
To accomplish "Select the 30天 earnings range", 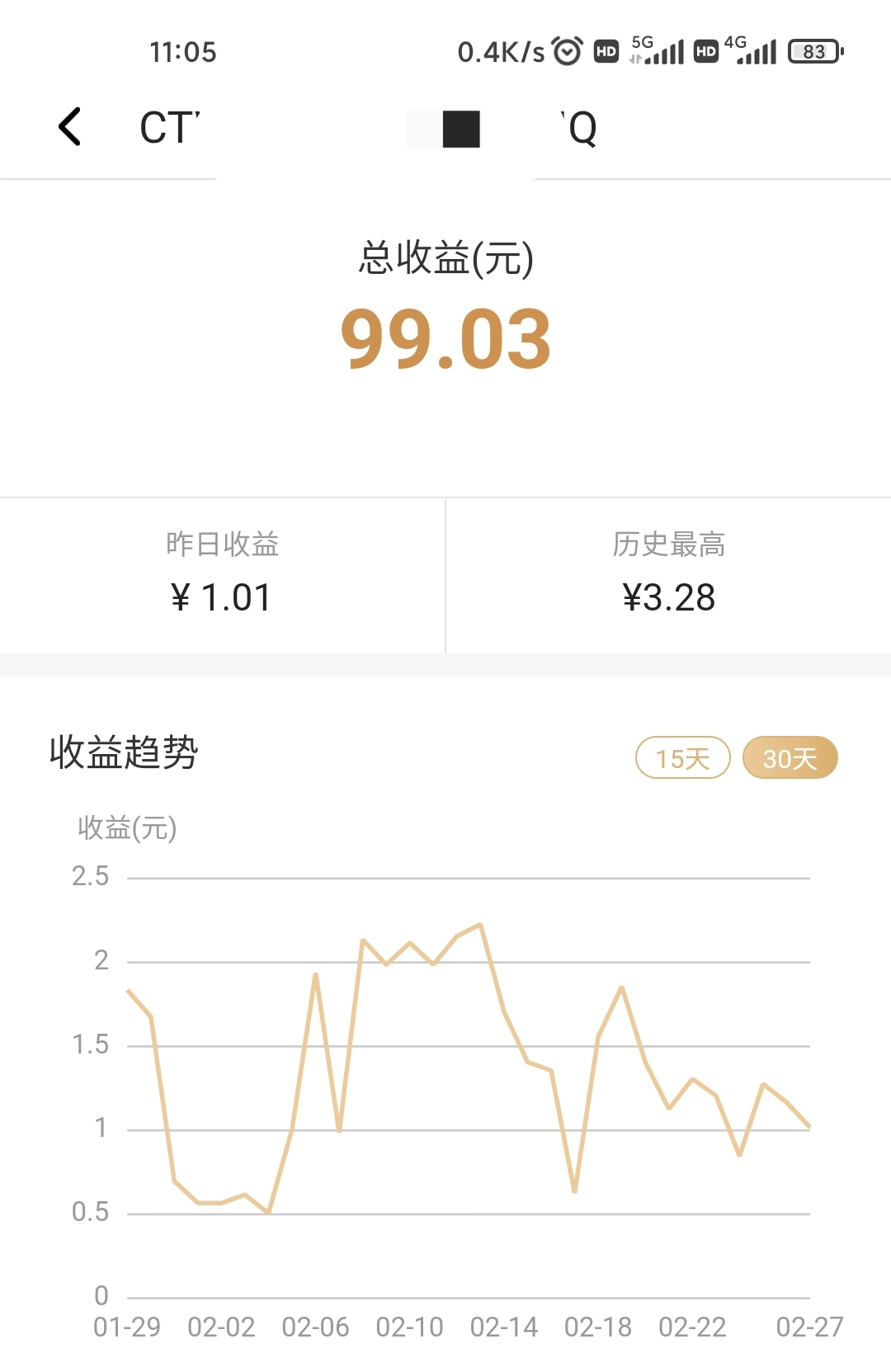I will coord(790,757).
